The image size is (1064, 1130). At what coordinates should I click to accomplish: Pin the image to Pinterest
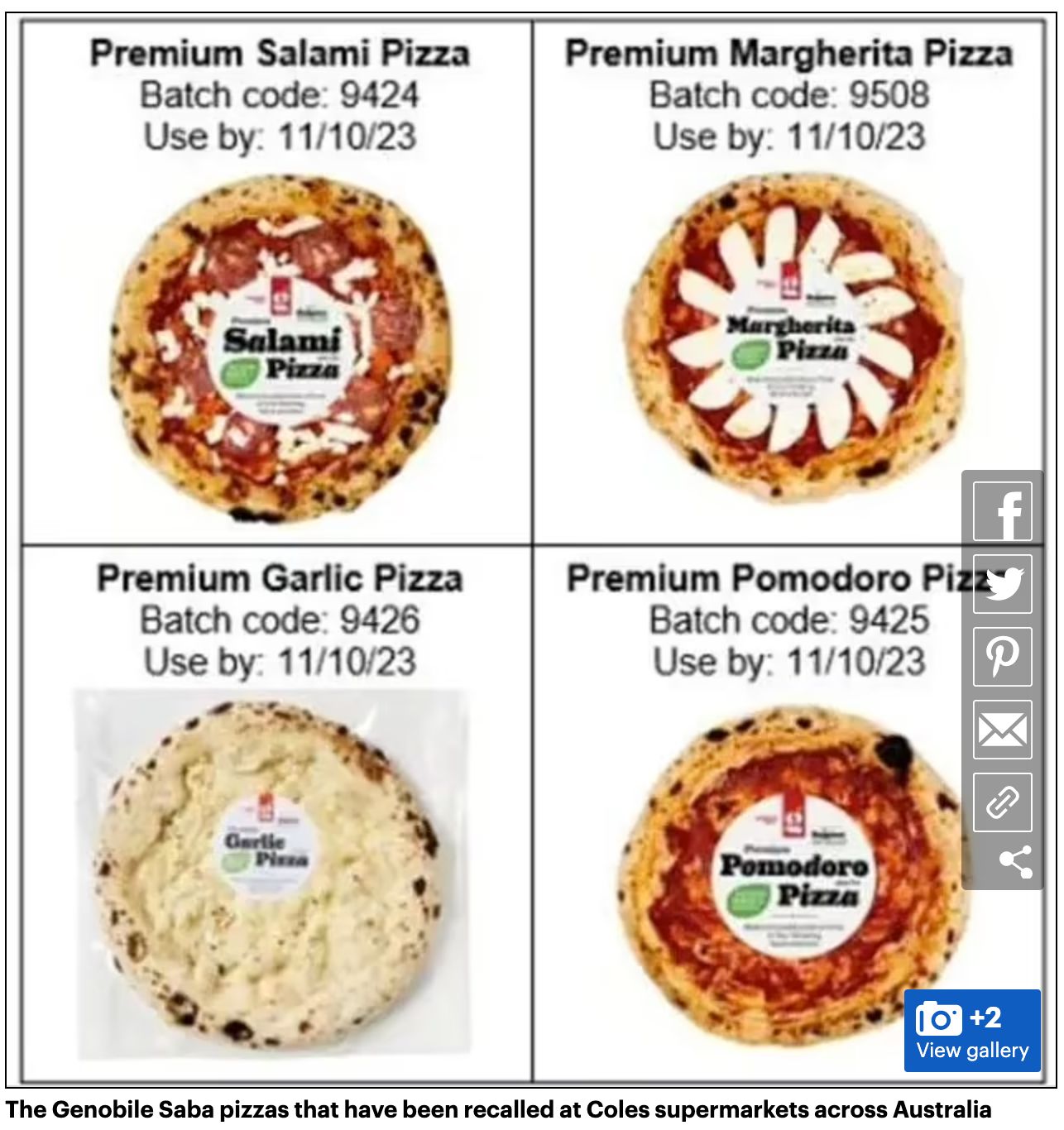[x=1003, y=657]
